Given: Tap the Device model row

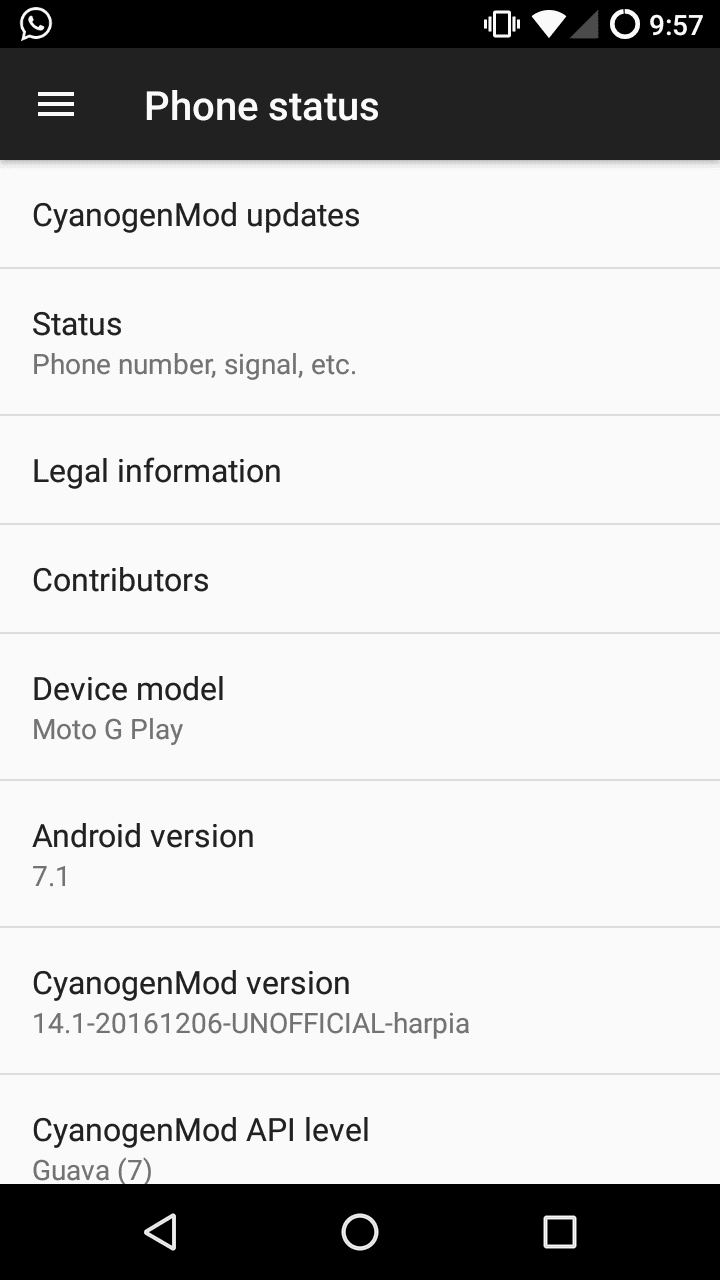Looking at the screenshot, I should pos(360,707).
